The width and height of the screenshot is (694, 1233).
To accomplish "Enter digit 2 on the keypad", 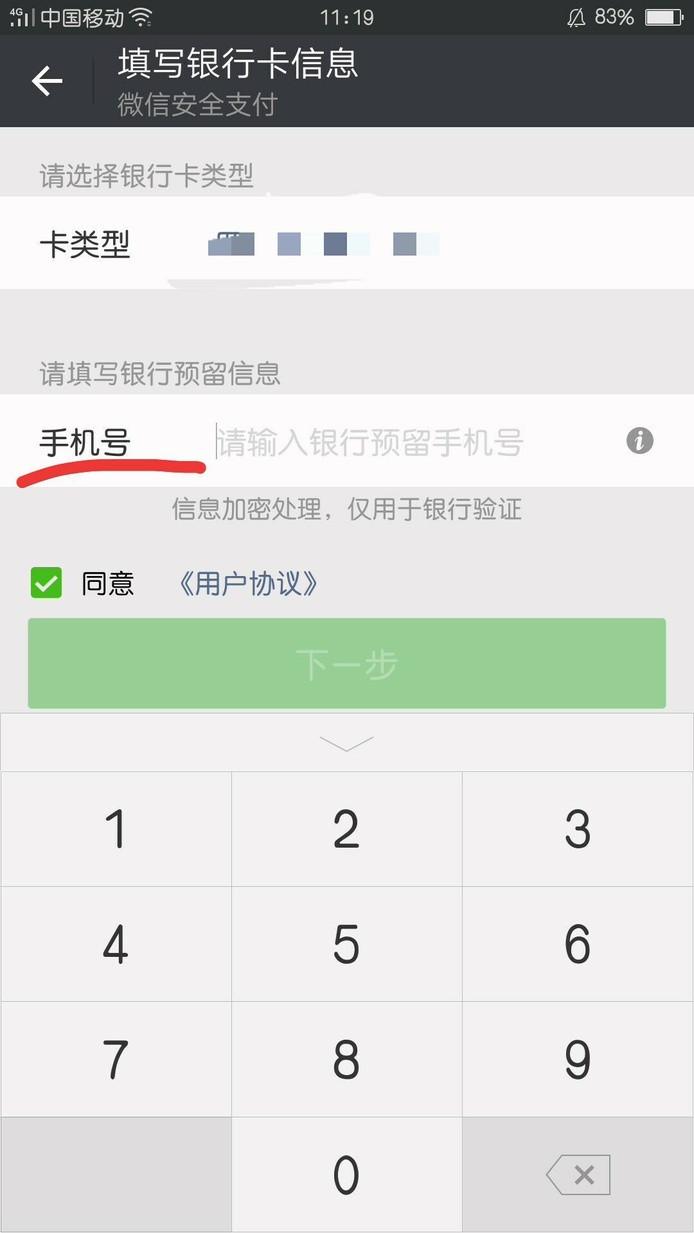I will pos(347,829).
